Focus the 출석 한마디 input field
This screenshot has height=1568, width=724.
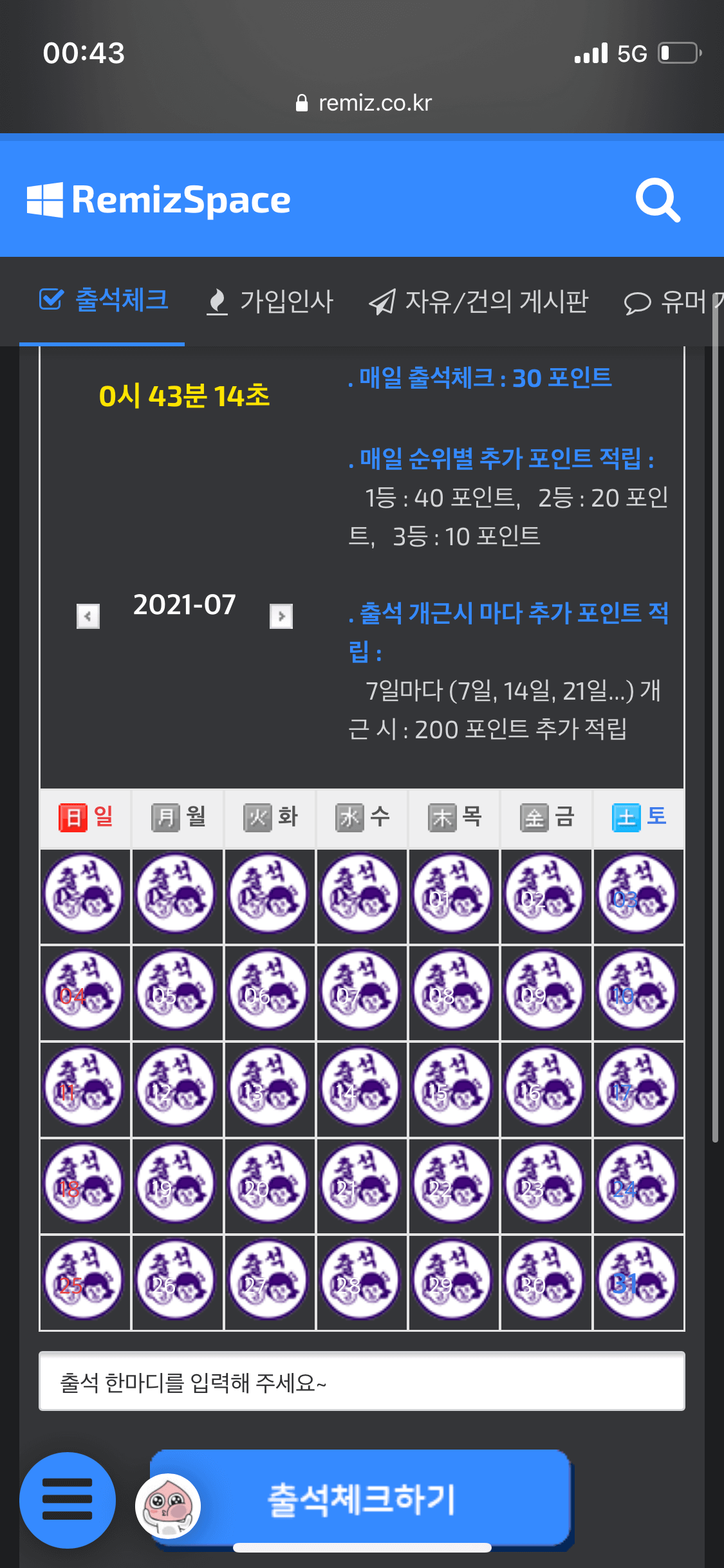pyautogui.click(x=362, y=1381)
